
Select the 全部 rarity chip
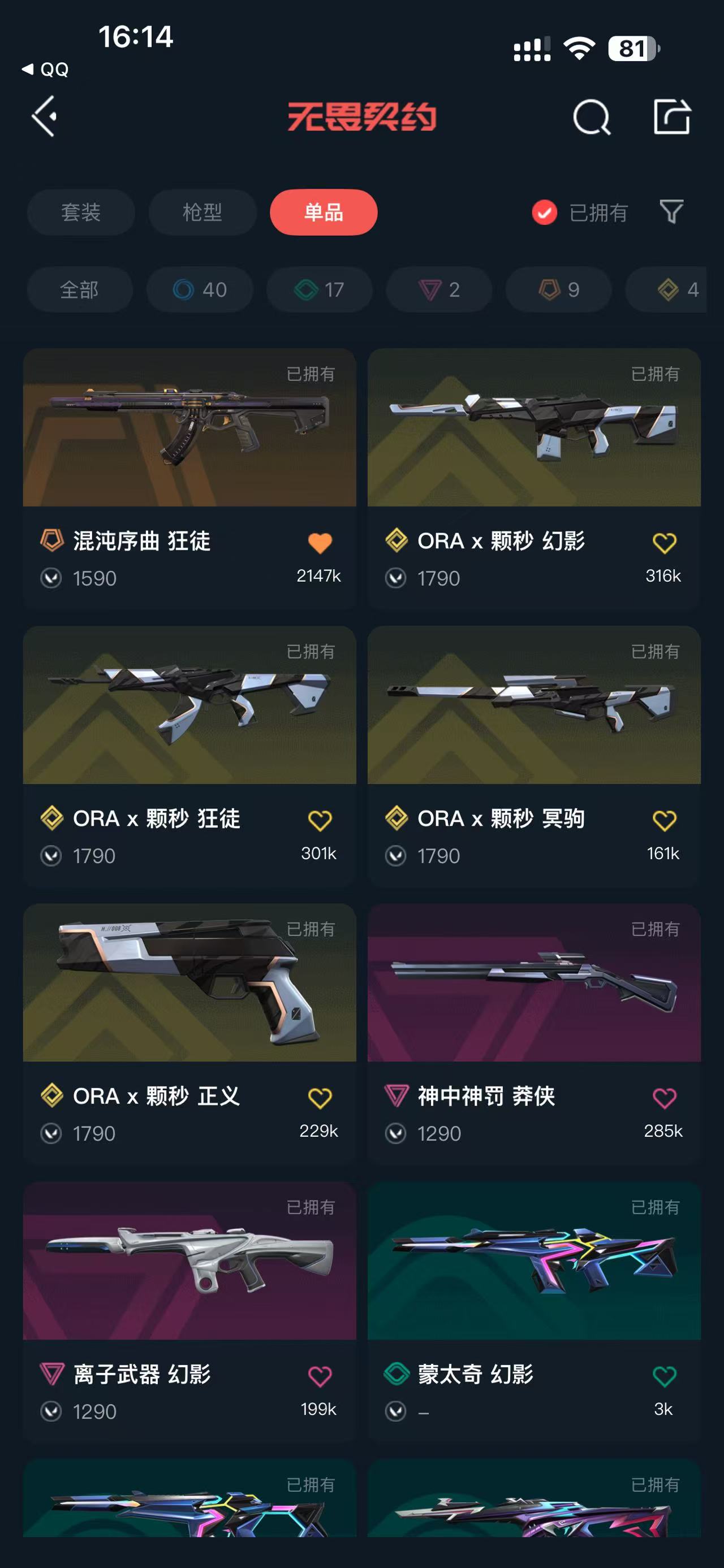click(x=80, y=290)
